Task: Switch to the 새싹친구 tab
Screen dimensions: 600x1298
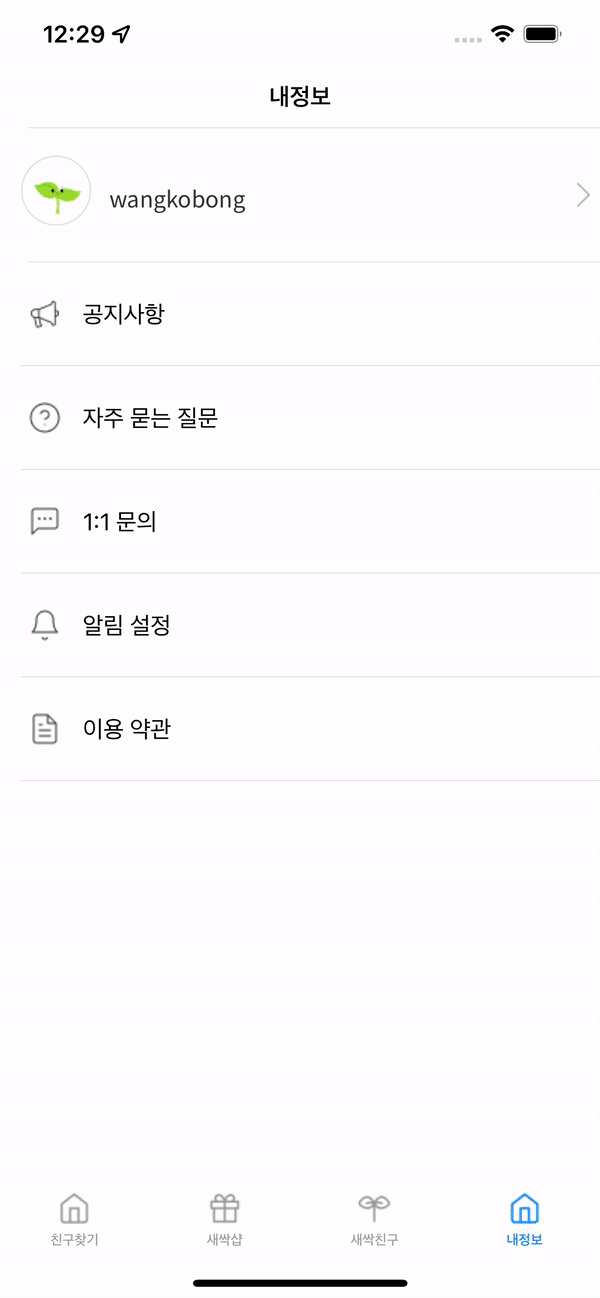Action: [x=374, y=1220]
